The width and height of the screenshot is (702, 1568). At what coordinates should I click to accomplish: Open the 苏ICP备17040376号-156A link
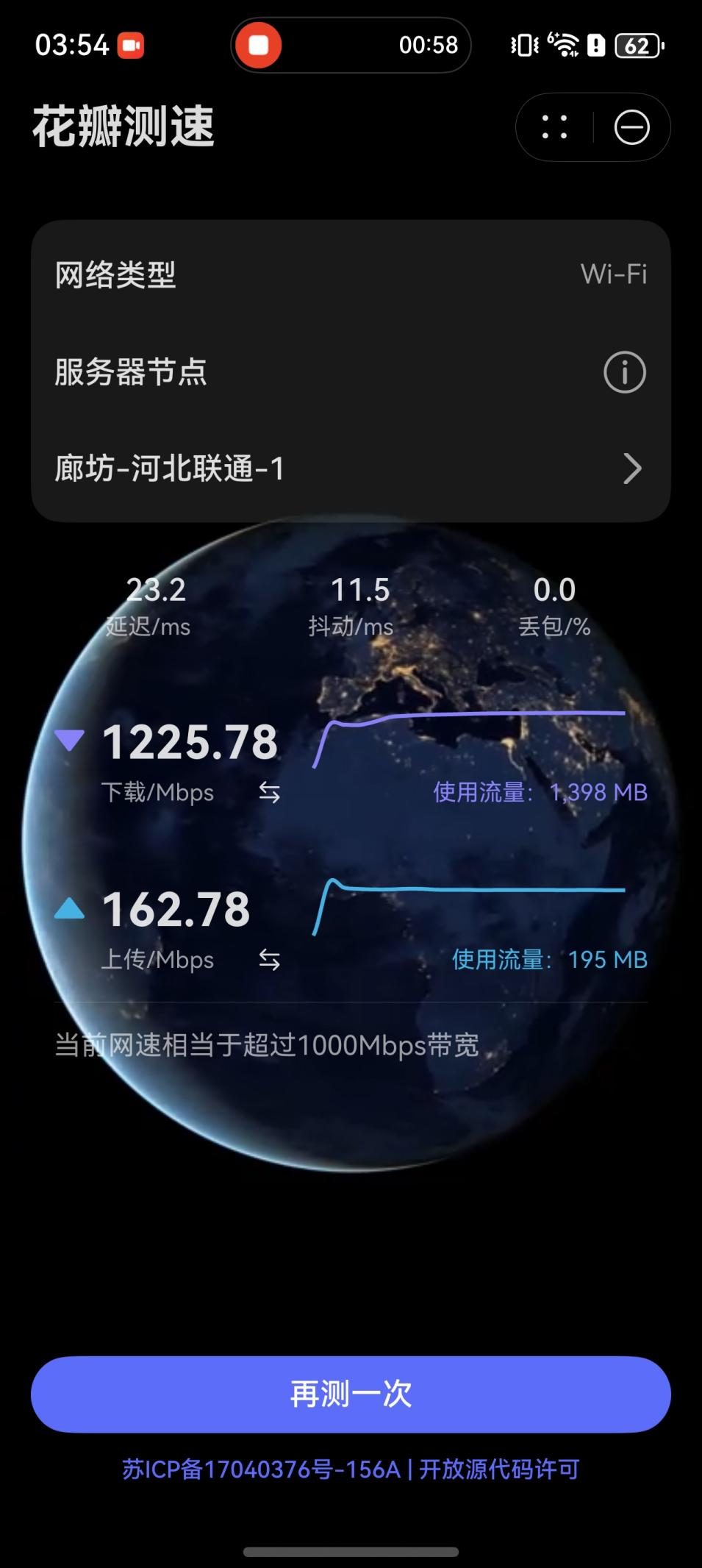pos(262,1469)
